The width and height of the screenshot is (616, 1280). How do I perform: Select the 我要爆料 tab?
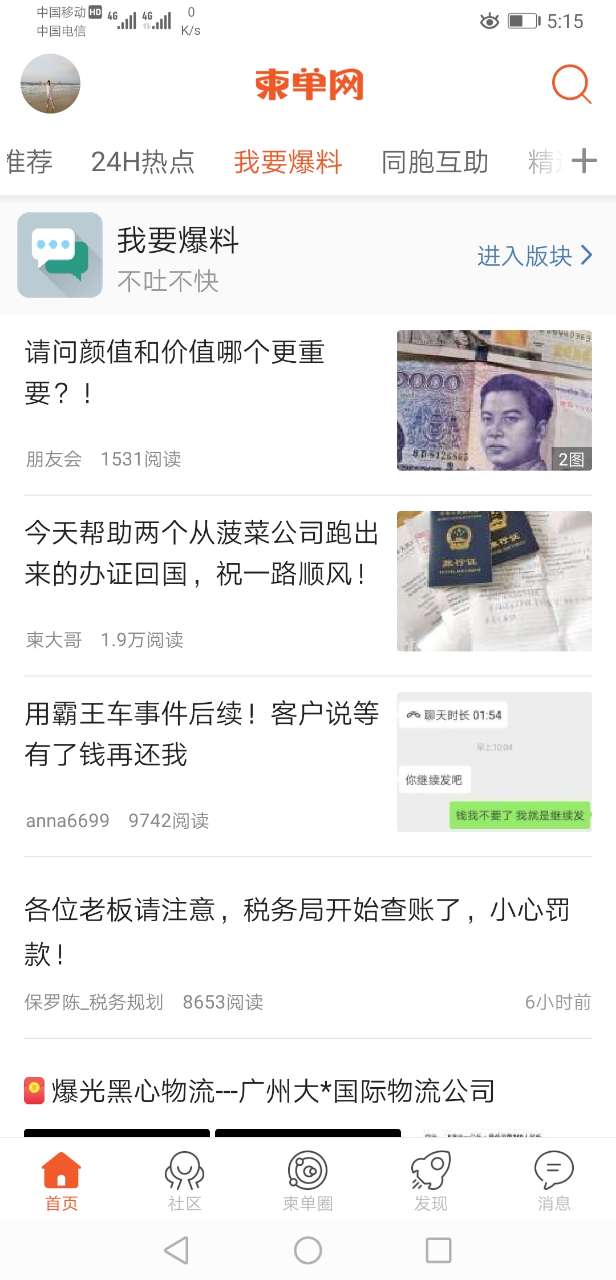[x=288, y=161]
